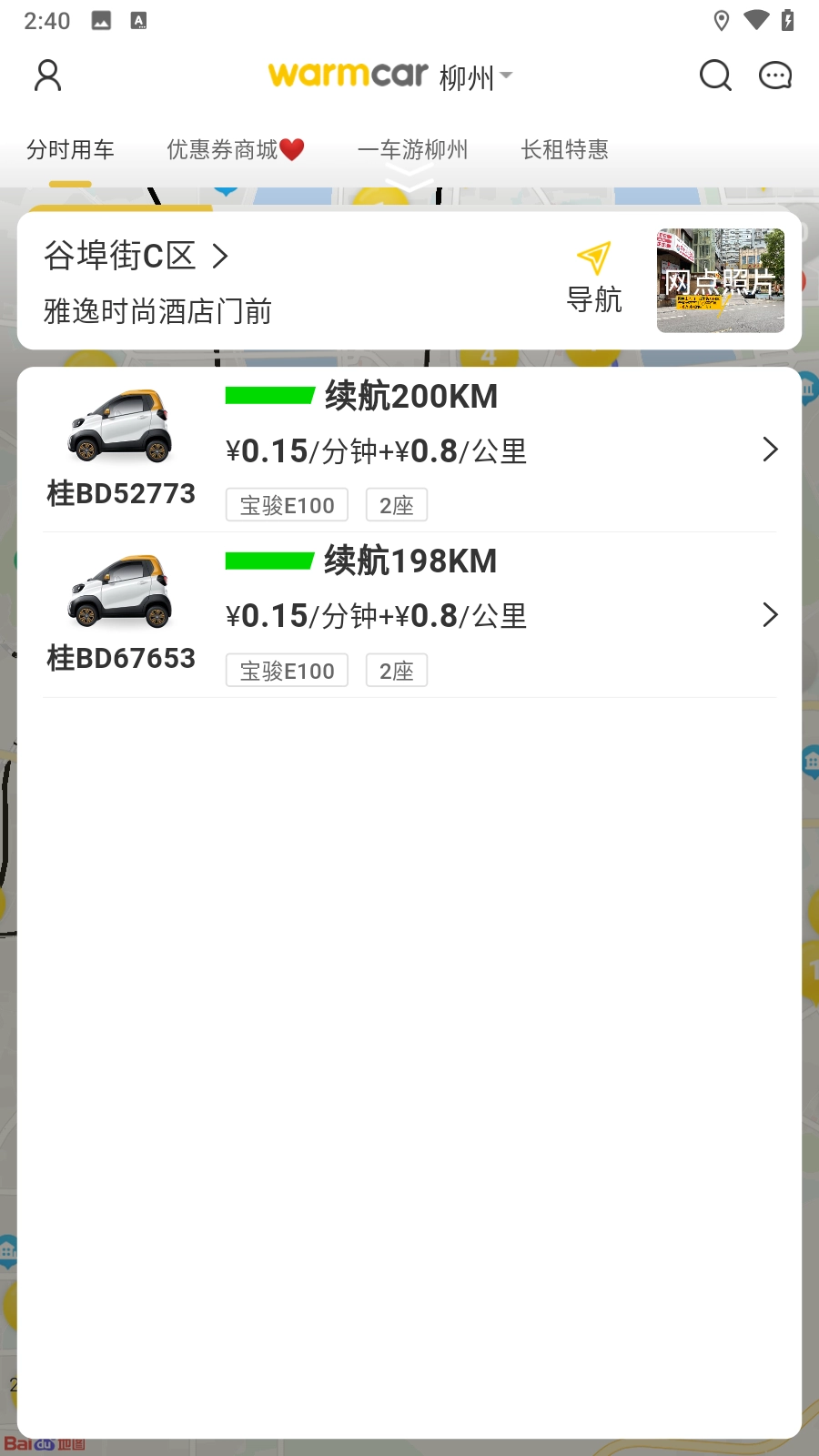Viewport: 819px width, 1456px height.
Task: Click the search magnifier icon
Action: [715, 76]
